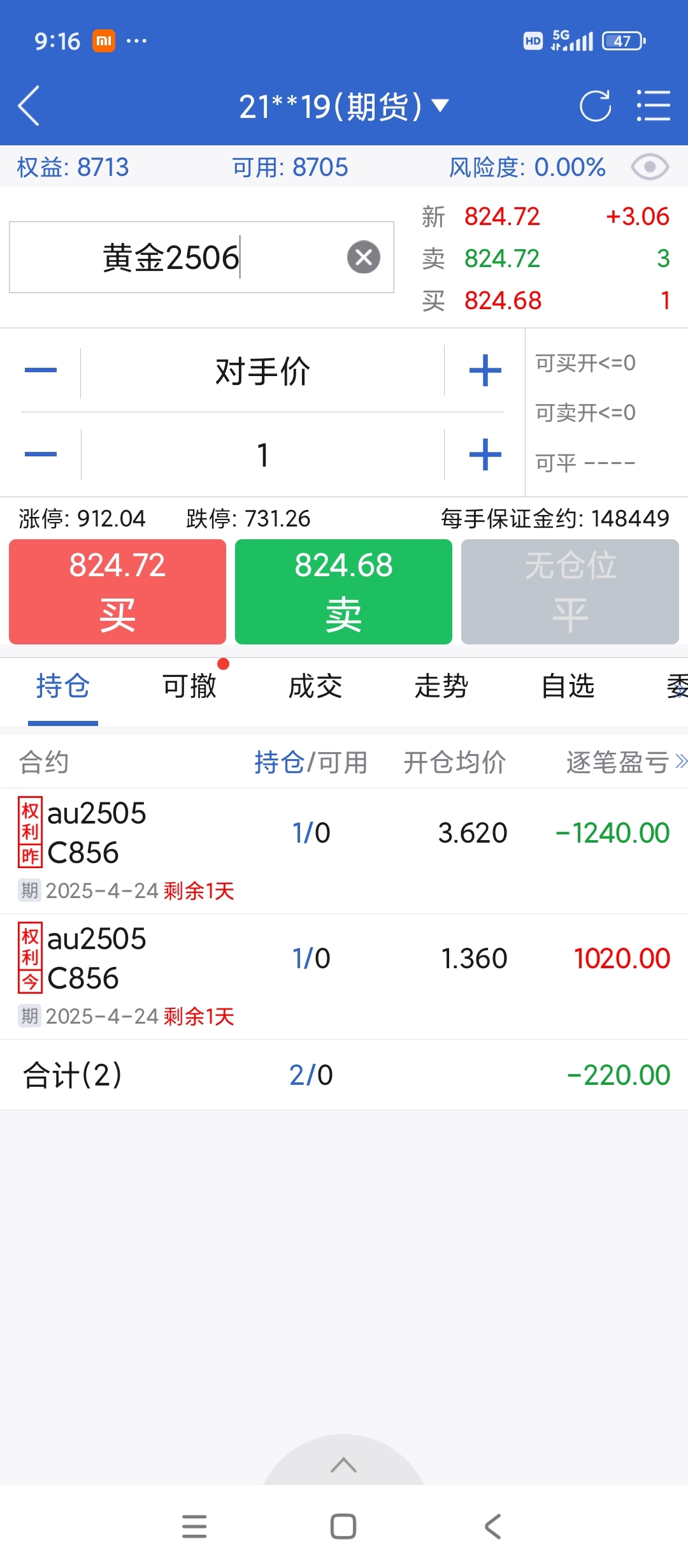The width and height of the screenshot is (688, 1568).
Task: Increase the price in the 对手价 row
Action: click(x=485, y=370)
